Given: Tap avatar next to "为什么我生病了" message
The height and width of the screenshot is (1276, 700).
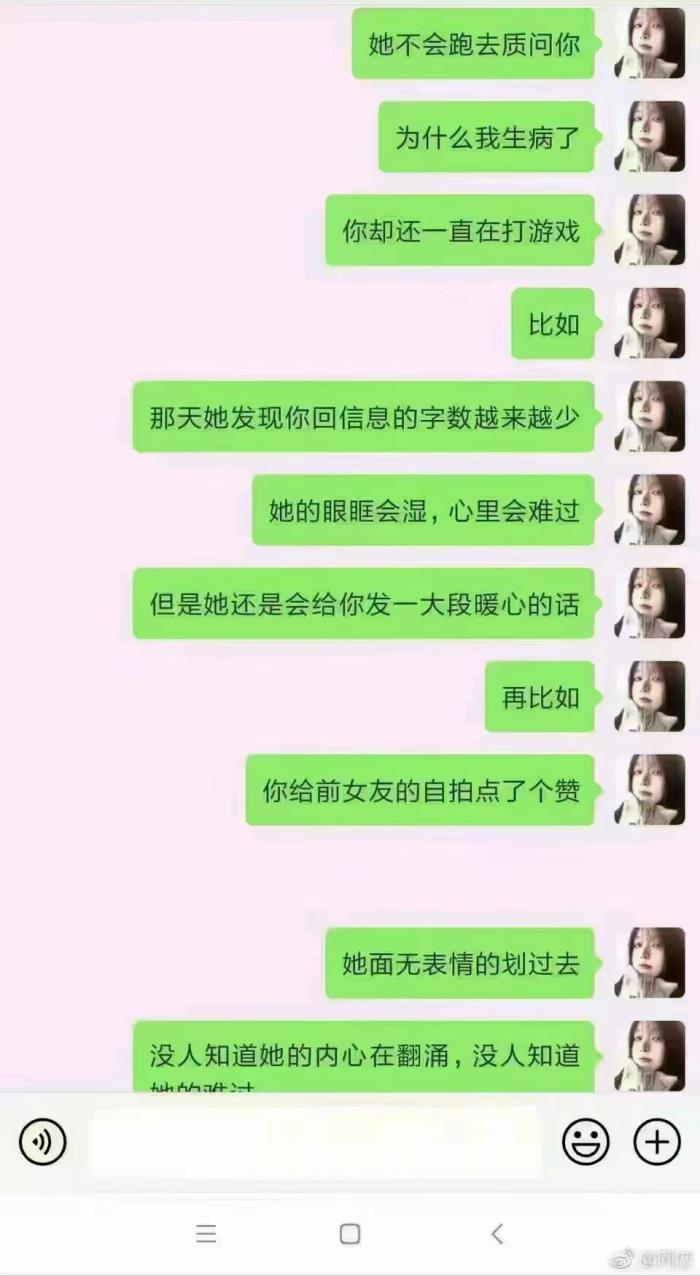Looking at the screenshot, I should click(x=649, y=136).
